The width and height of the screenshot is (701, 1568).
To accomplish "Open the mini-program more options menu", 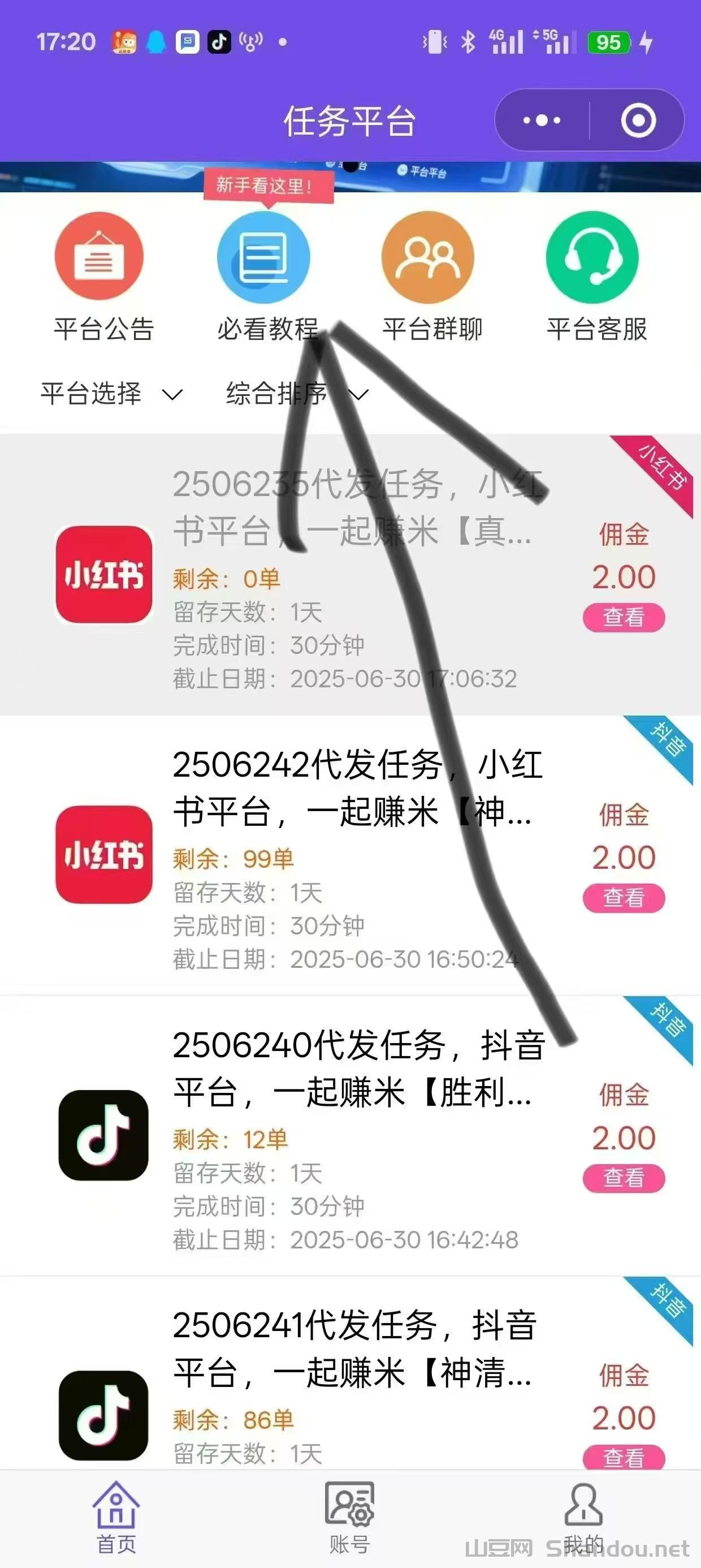I will (x=541, y=120).
